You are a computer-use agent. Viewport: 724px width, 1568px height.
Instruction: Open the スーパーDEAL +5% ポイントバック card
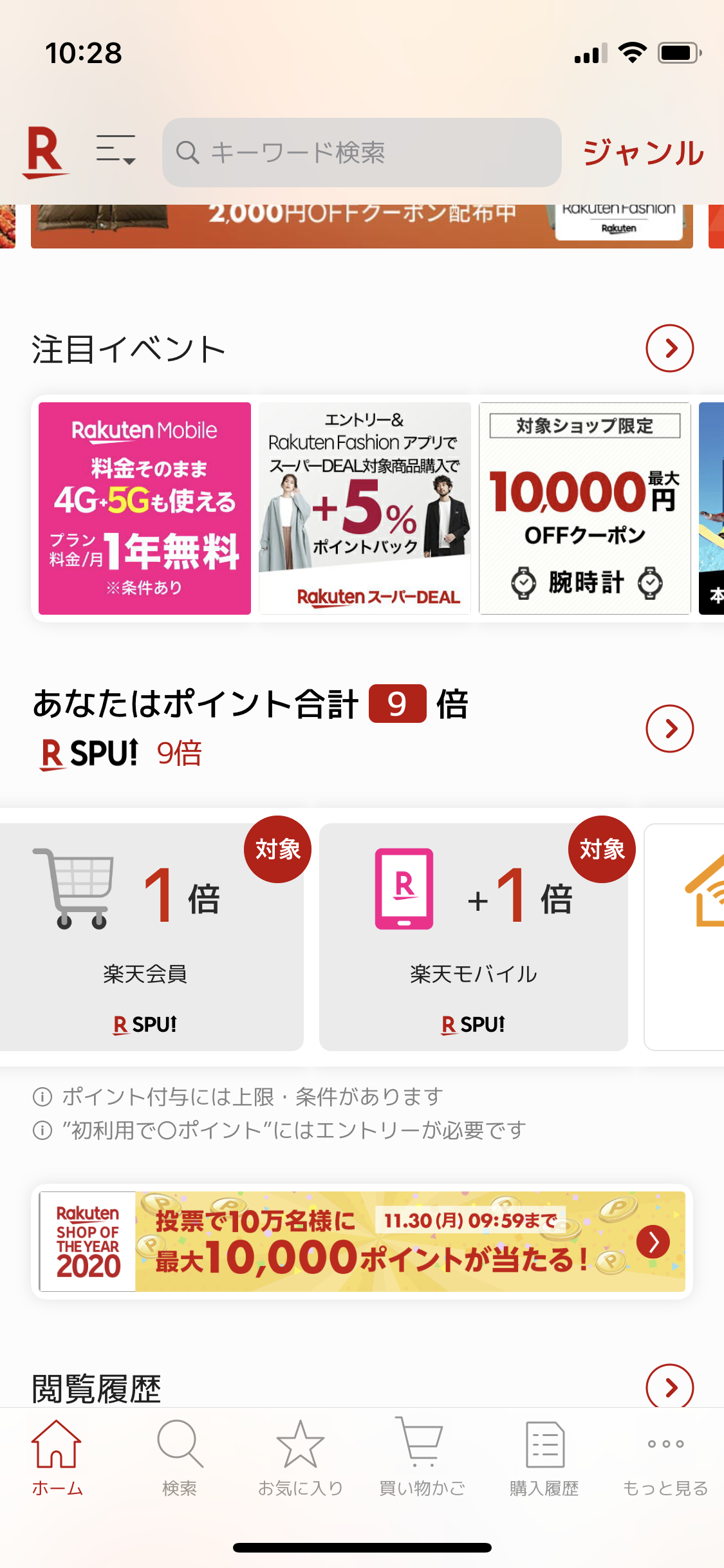365,509
